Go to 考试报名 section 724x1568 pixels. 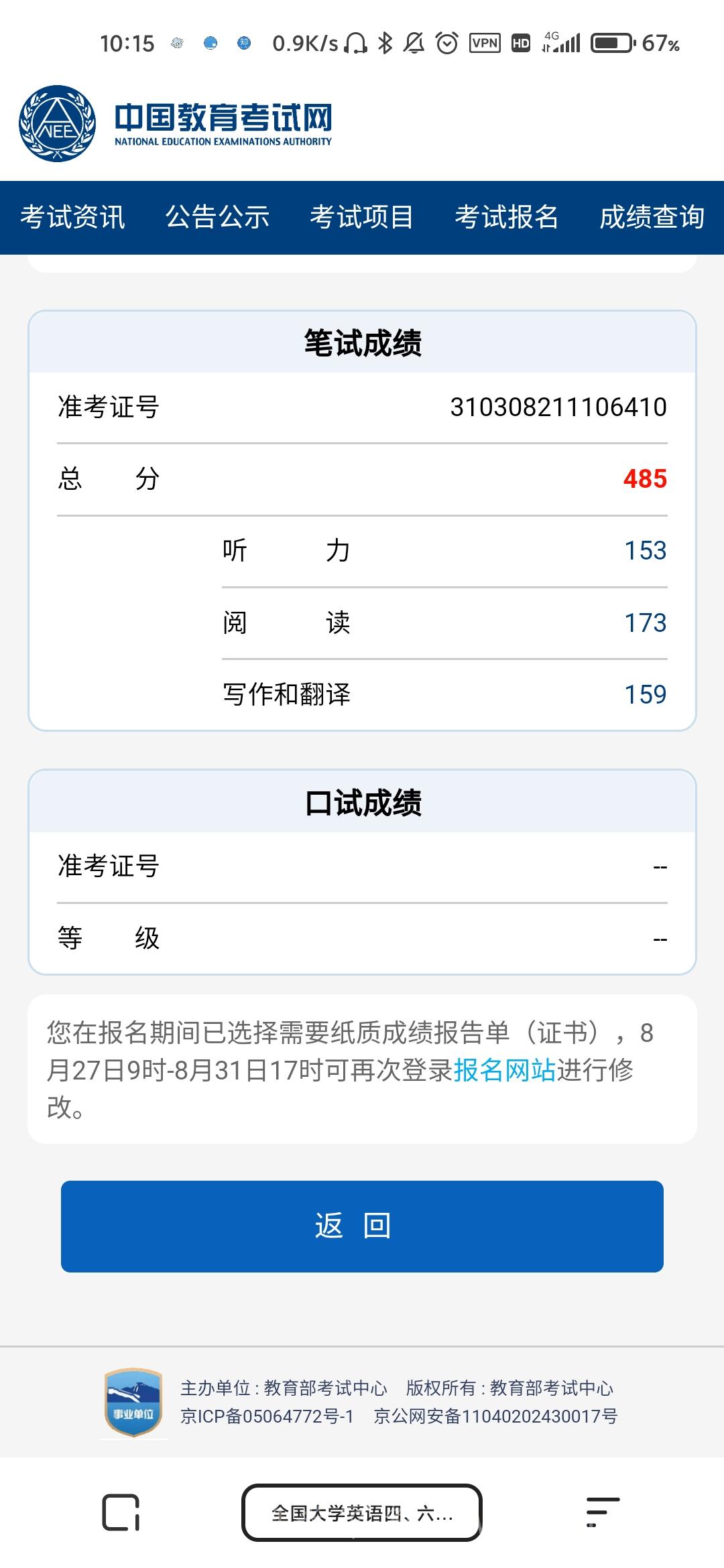point(507,217)
